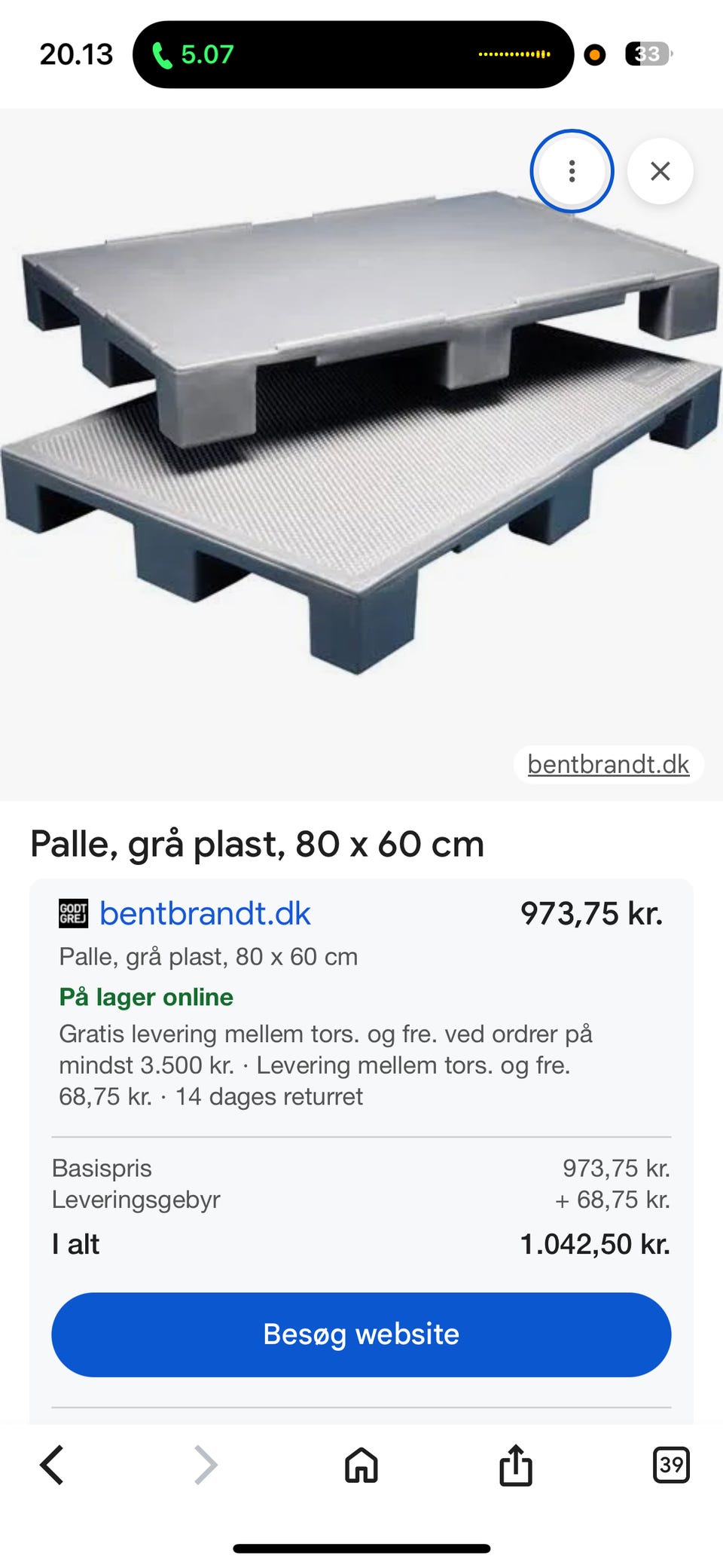The image size is (723, 1568).
Task: View the gray plastic pallet photo
Action: tap(361, 452)
